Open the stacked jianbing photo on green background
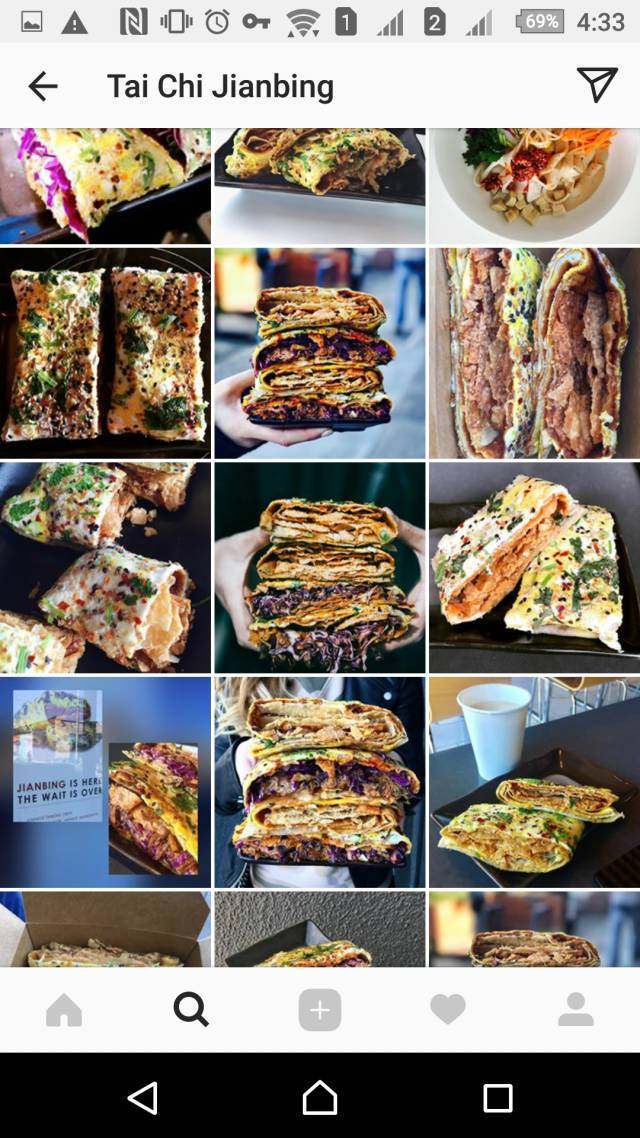 (x=320, y=567)
